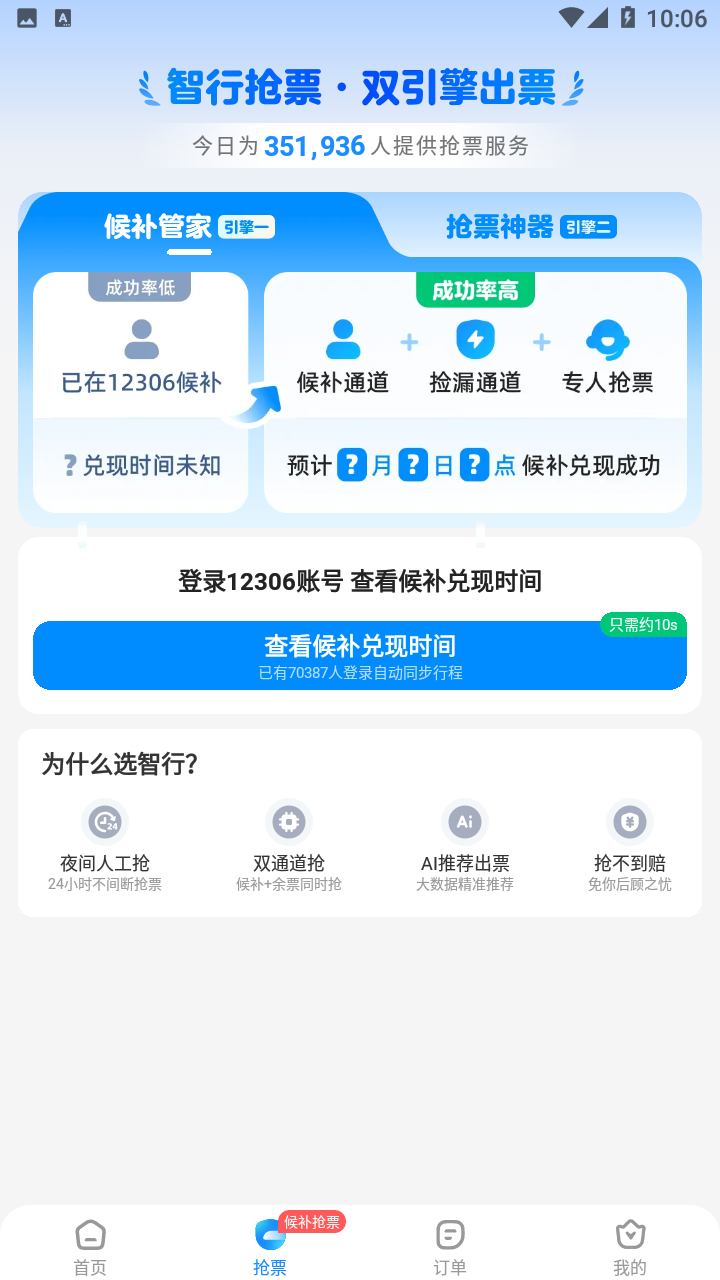
Task: Select the 抢不到赔 coin icon
Action: coord(629,820)
